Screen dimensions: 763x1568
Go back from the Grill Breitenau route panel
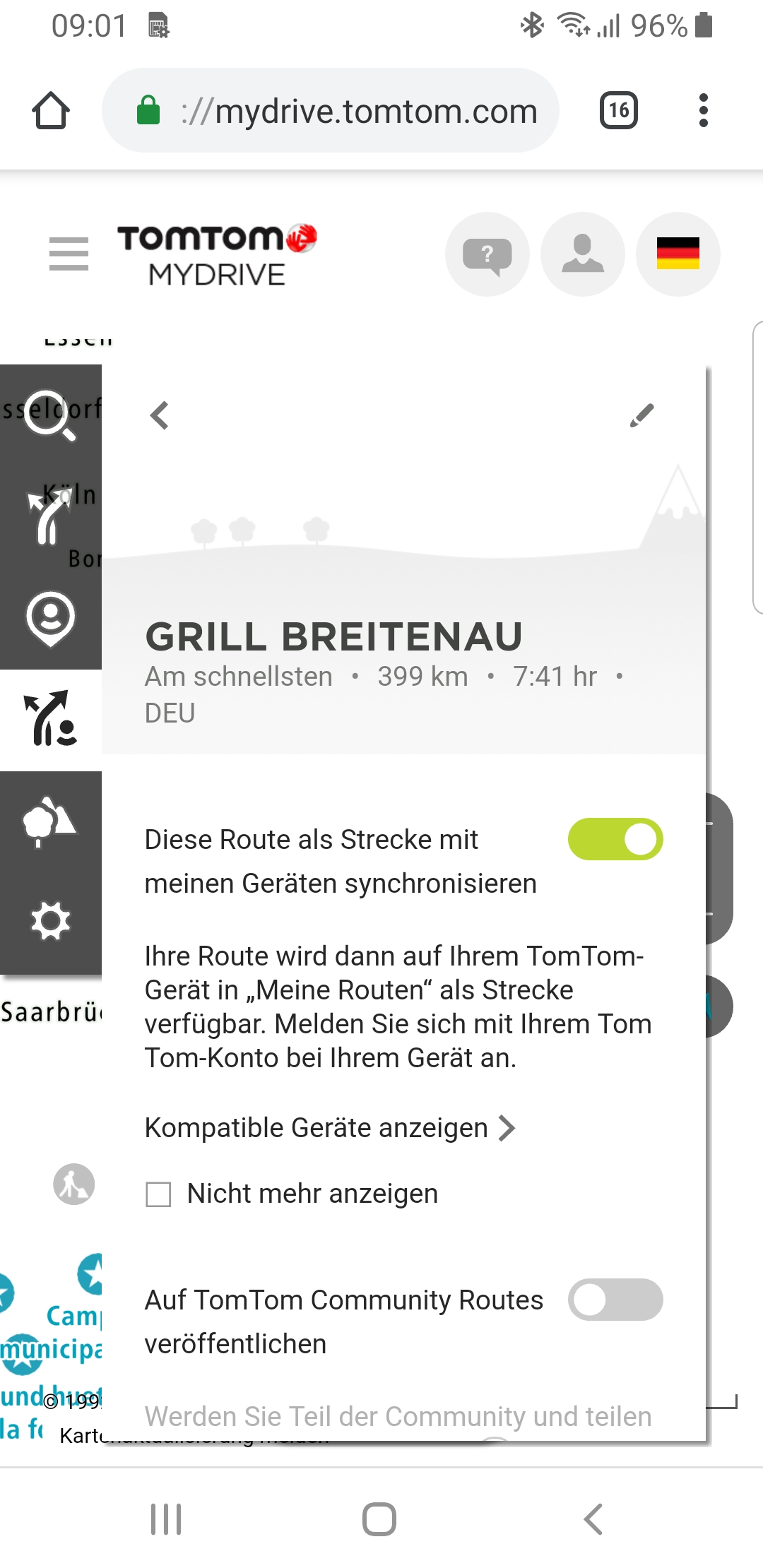coord(160,415)
